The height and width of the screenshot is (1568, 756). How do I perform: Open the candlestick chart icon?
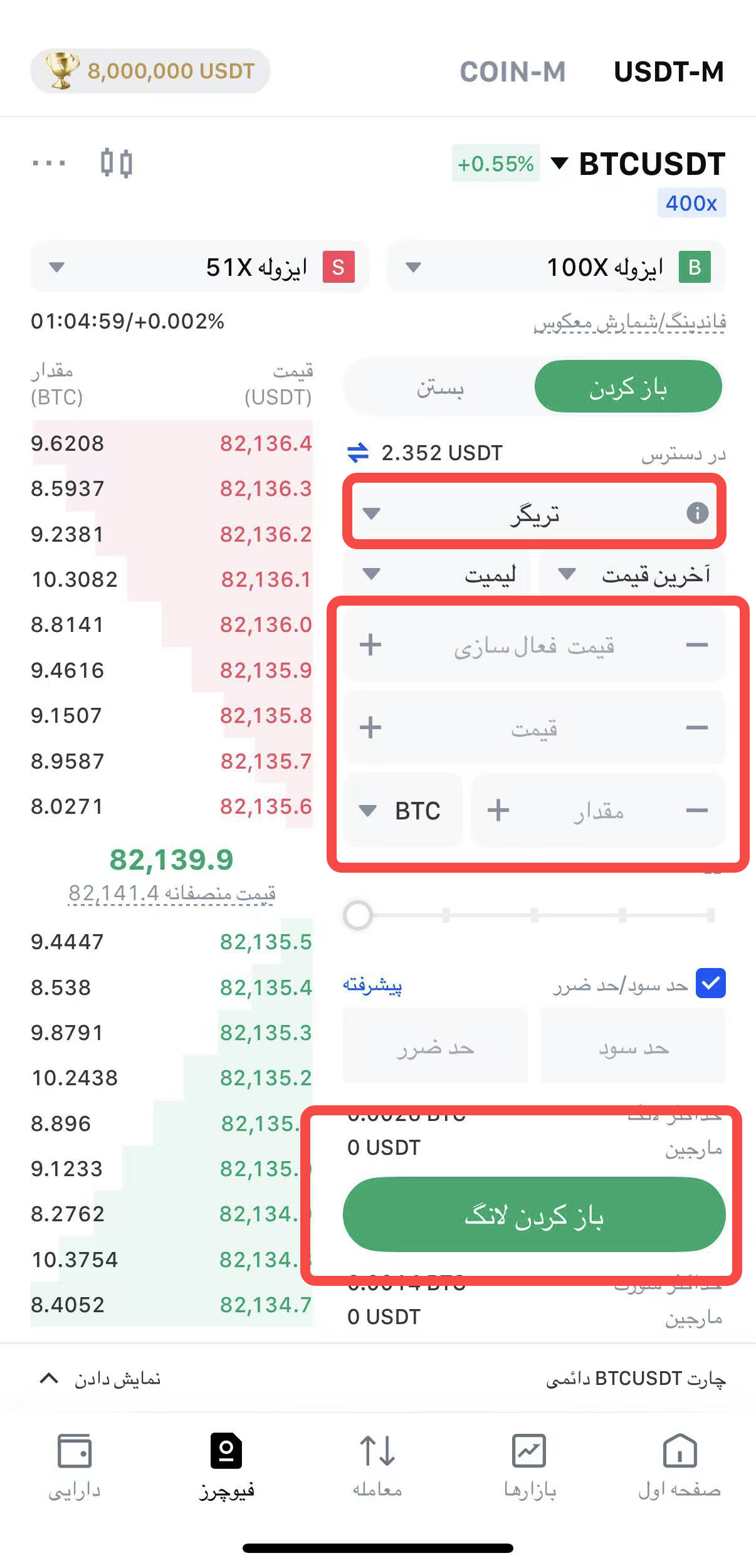pyautogui.click(x=117, y=164)
